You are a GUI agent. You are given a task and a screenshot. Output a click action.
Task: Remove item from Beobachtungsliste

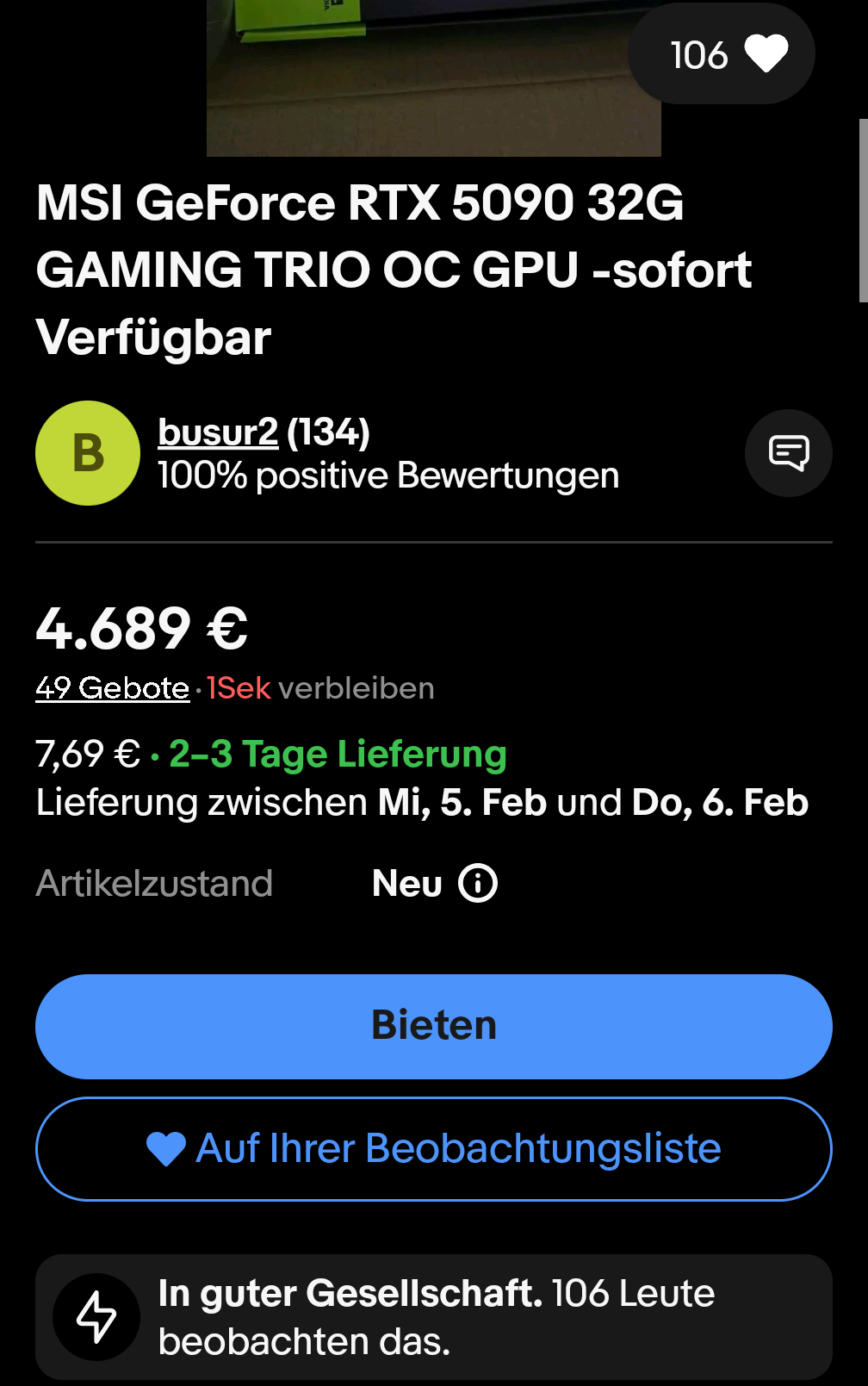coord(434,1148)
